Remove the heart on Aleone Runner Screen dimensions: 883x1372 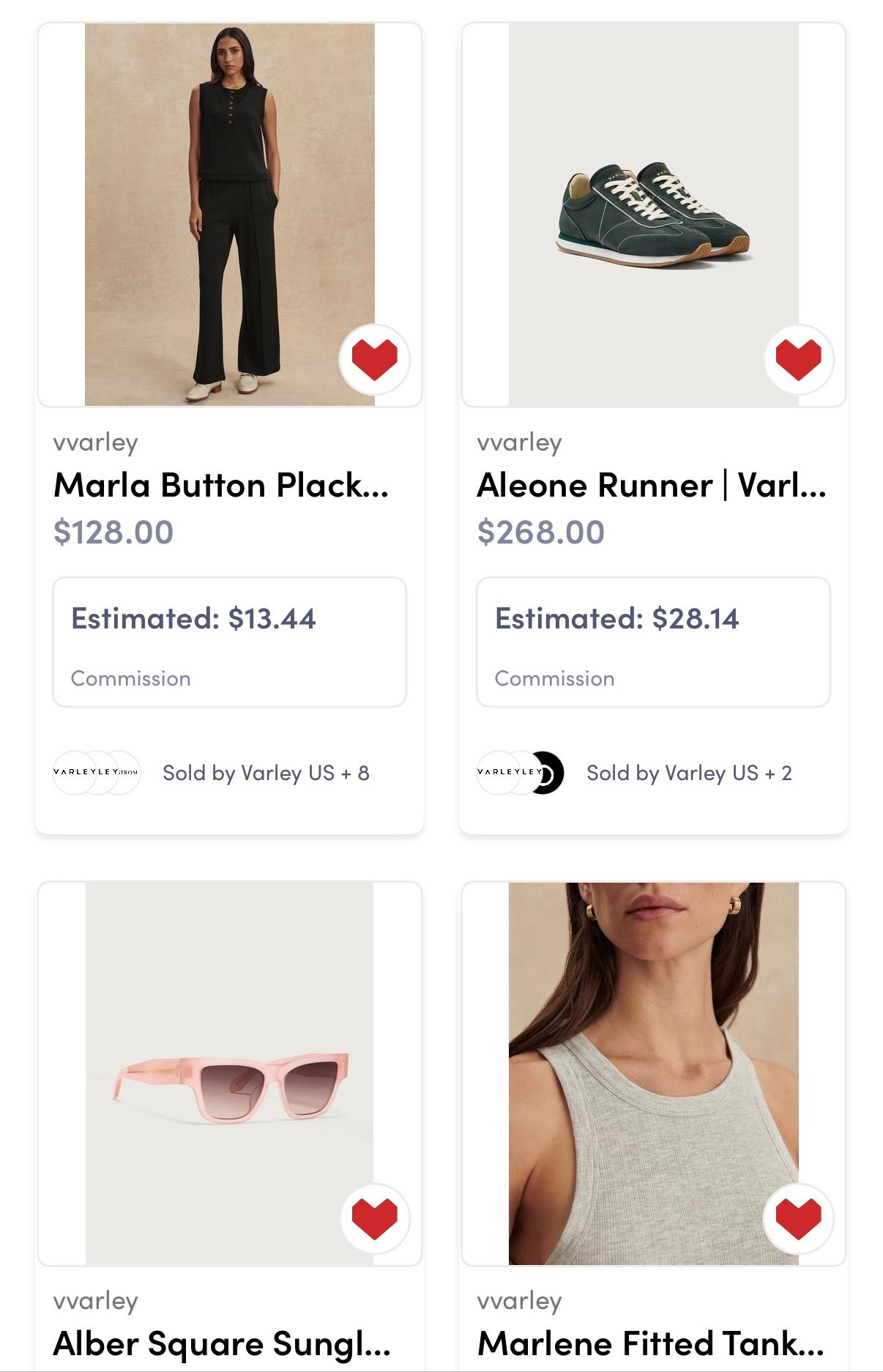(798, 360)
